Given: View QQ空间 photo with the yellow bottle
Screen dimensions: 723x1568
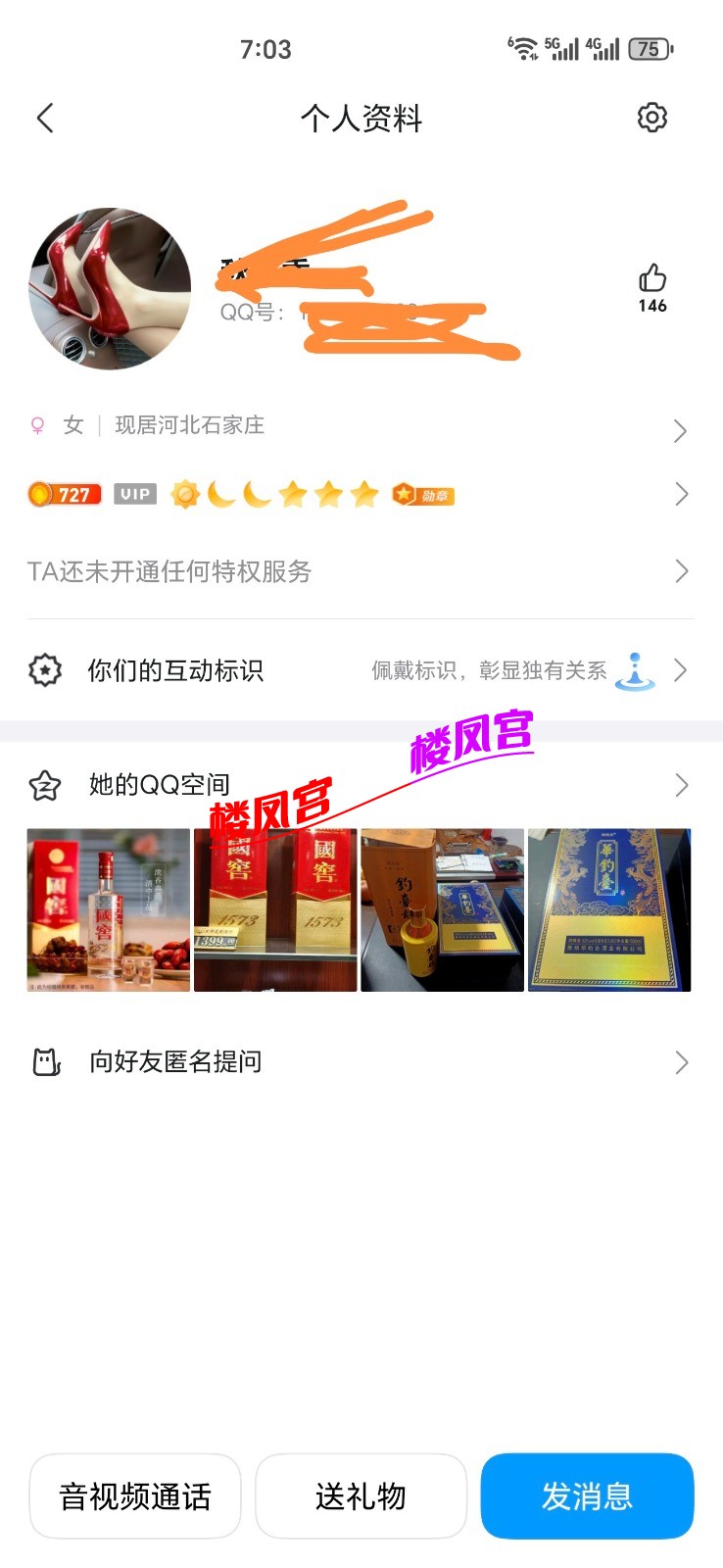Looking at the screenshot, I should click(x=442, y=909).
